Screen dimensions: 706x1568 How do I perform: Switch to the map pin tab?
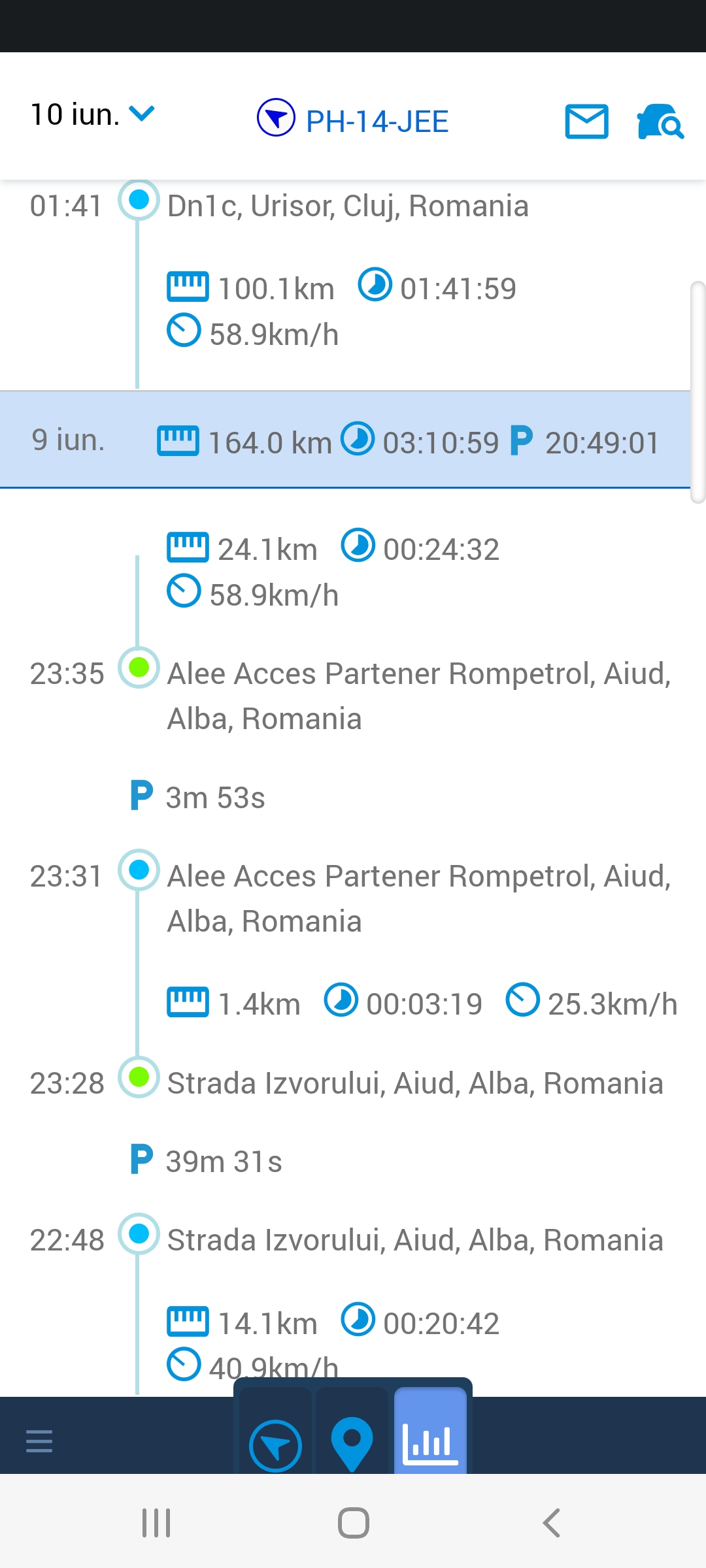[352, 1434]
